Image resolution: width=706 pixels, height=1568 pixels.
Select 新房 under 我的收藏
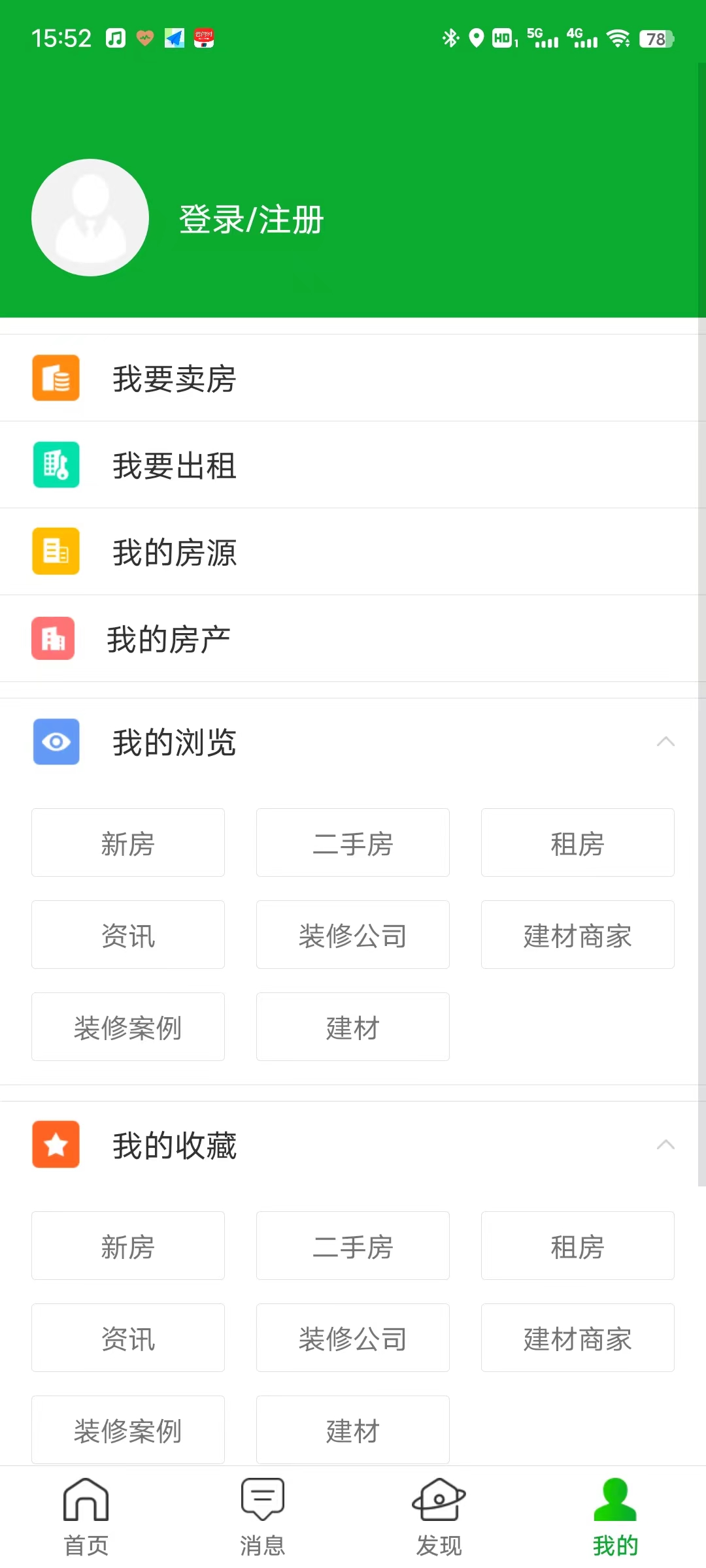[128, 1246]
